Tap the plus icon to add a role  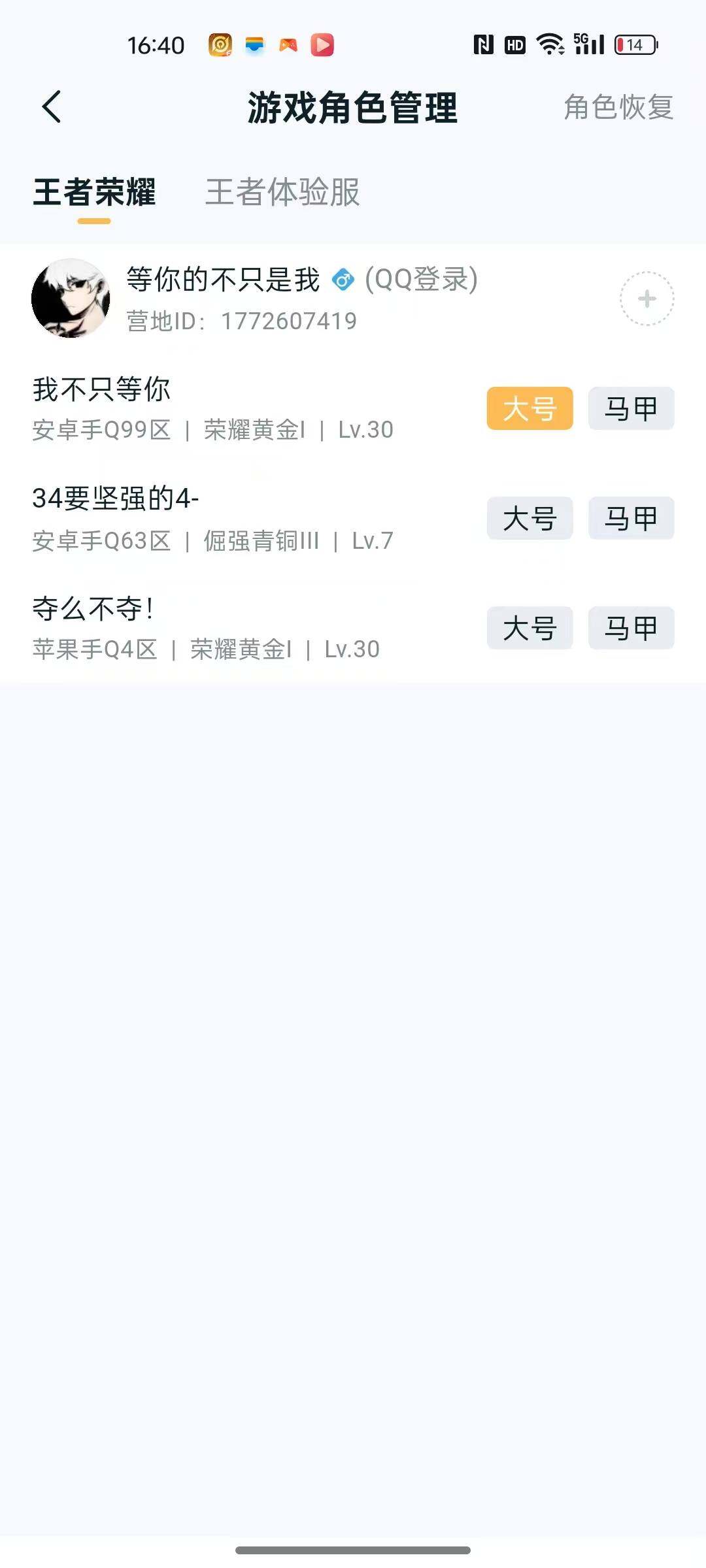(646, 297)
